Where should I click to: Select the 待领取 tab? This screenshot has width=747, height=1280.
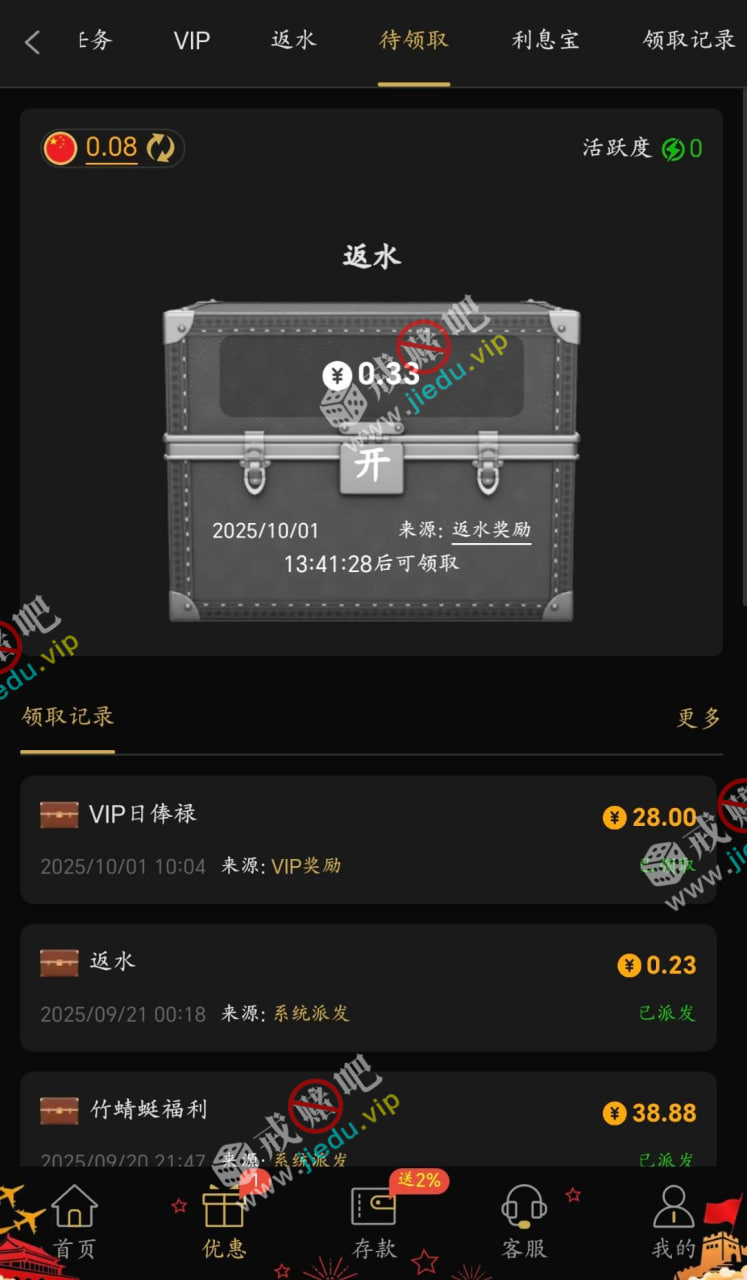(x=414, y=41)
